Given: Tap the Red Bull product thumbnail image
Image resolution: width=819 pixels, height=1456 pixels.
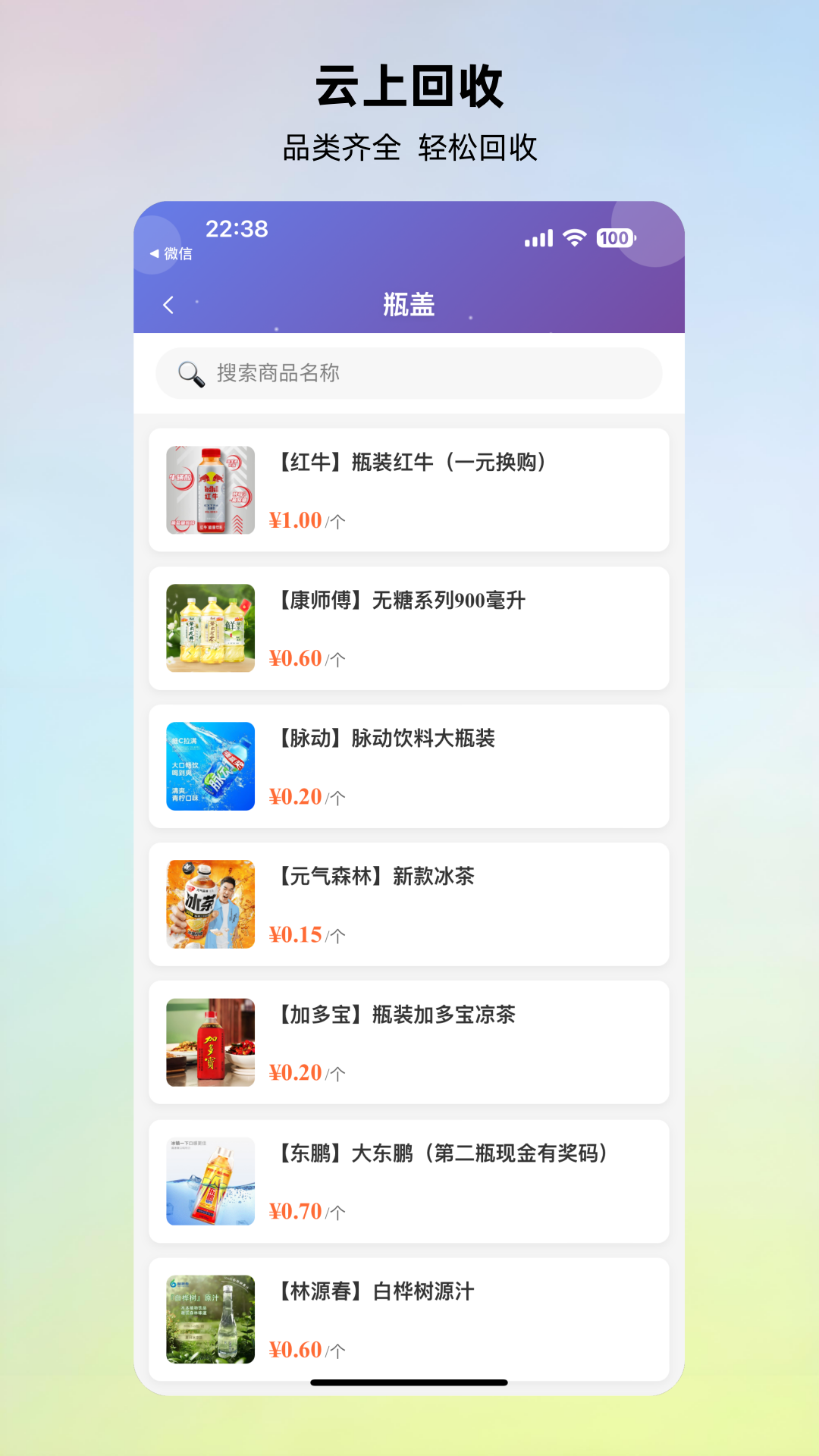Looking at the screenshot, I should coord(209,488).
